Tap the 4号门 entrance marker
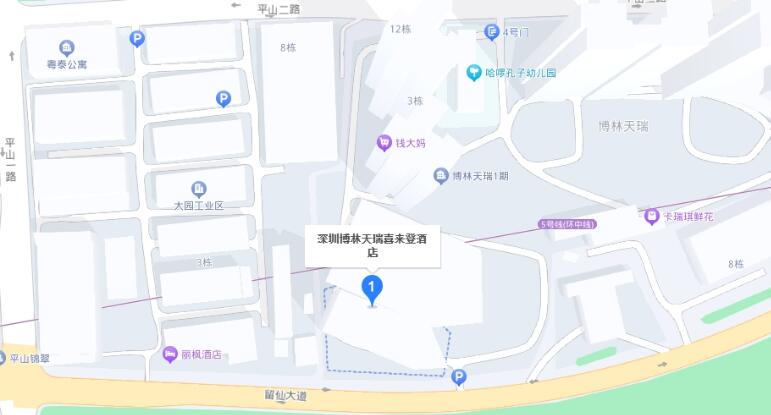Image resolution: width=771 pixels, height=415 pixels. pyautogui.click(x=491, y=32)
